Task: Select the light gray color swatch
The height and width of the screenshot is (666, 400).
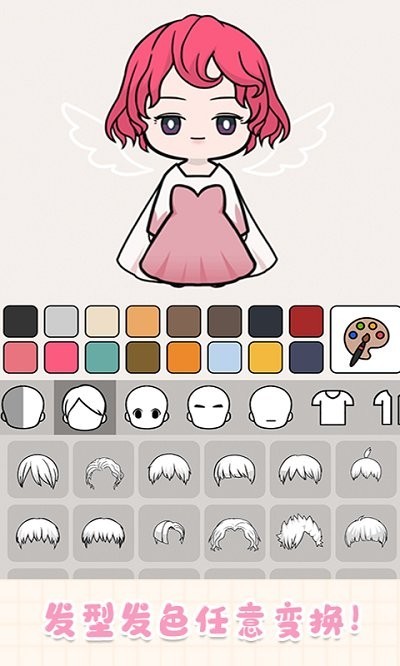Action: pyautogui.click(x=61, y=322)
